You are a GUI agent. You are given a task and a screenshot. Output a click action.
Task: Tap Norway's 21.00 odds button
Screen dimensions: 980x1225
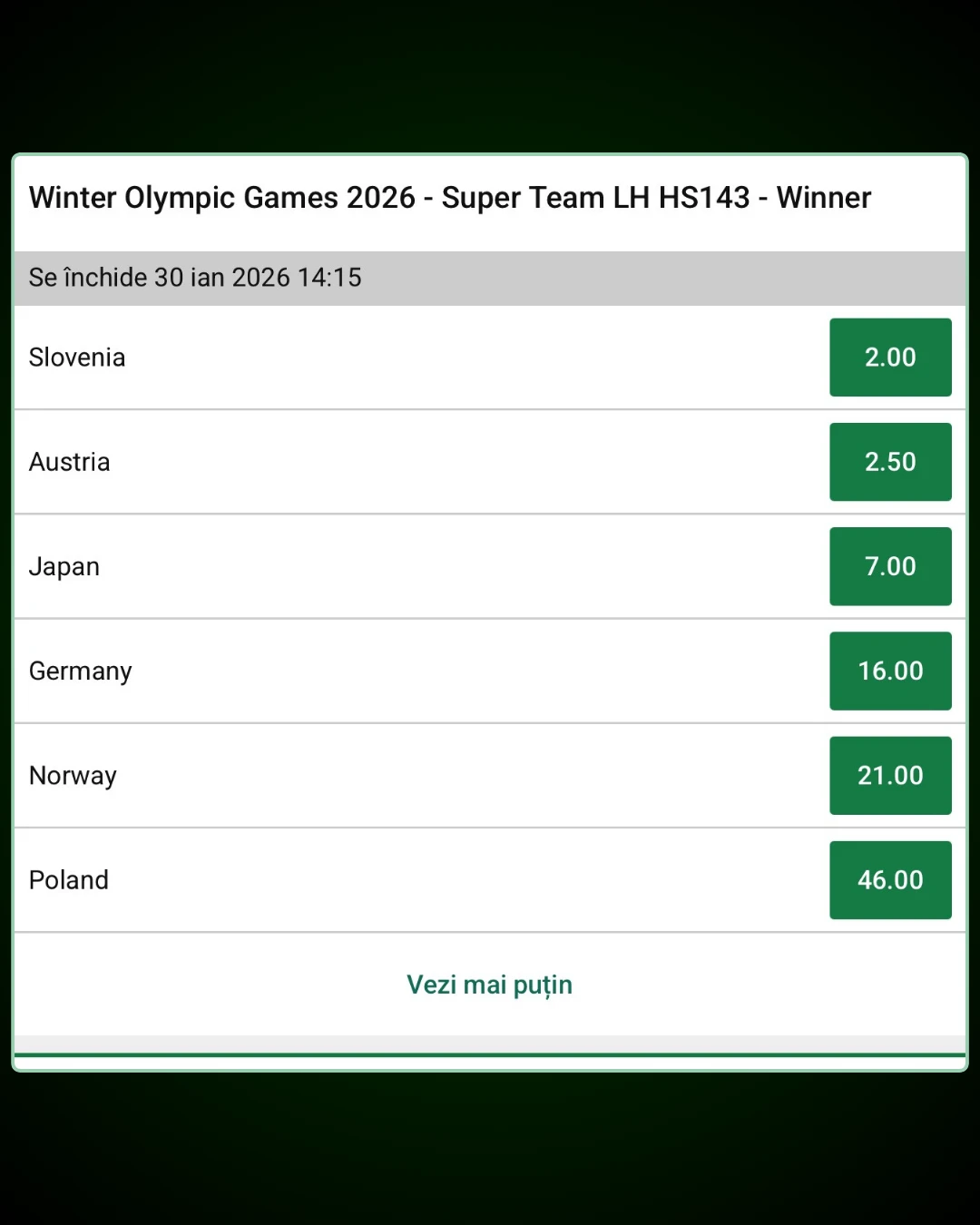[889, 775]
